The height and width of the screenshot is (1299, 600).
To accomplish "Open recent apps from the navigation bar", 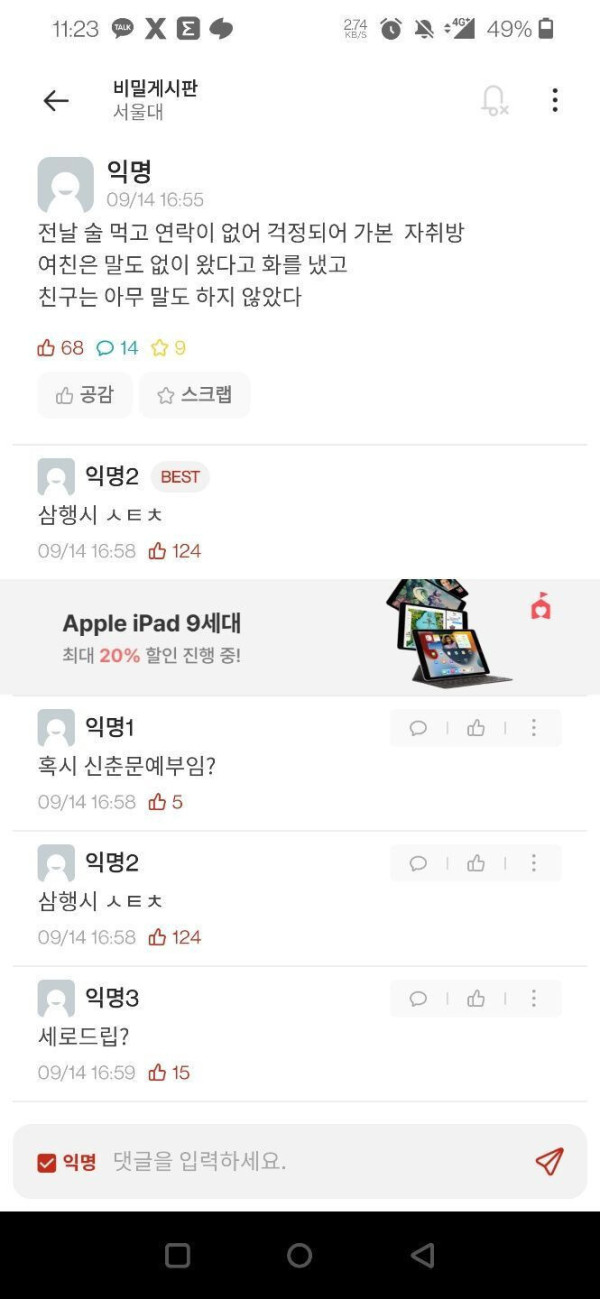I will point(177,1255).
